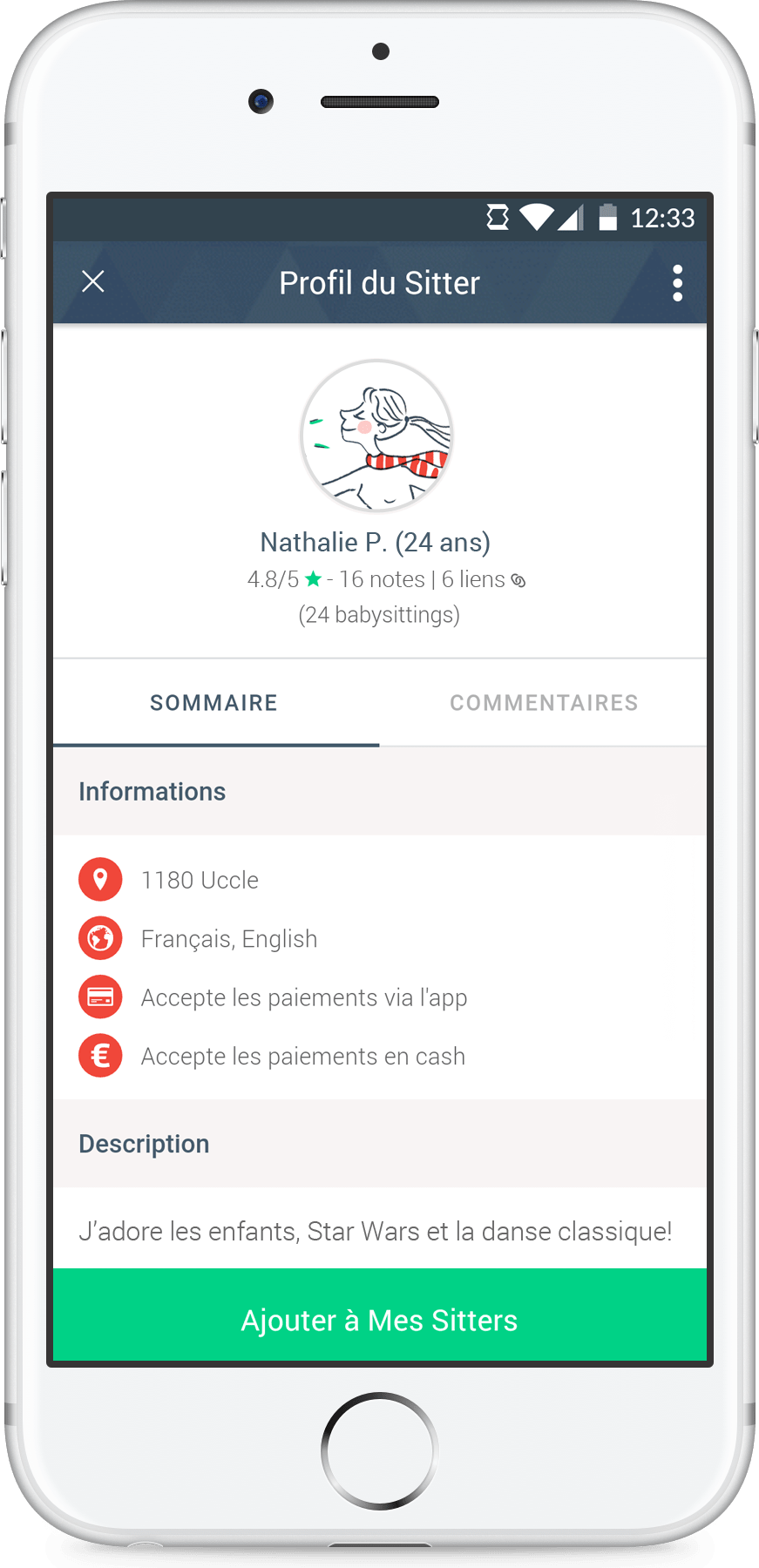This screenshot has width=759, height=1568.
Task: Close the Profil du Sitter screen
Action: 93,281
